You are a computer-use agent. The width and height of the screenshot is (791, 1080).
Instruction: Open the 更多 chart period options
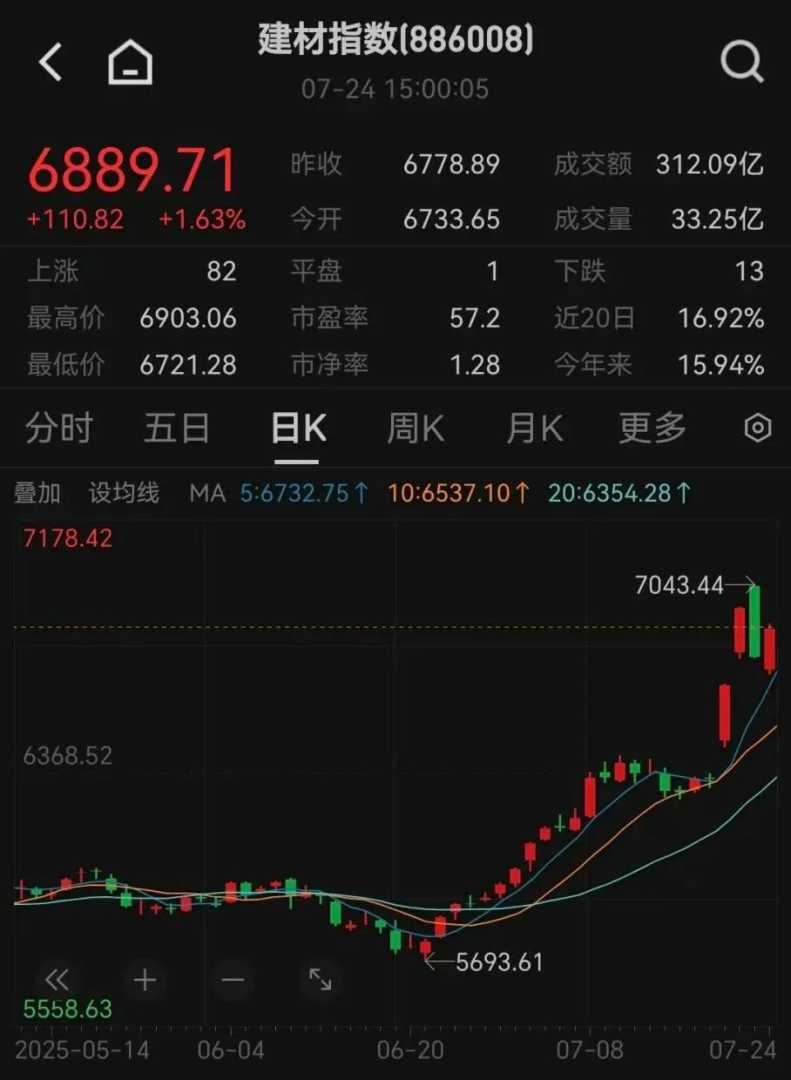(652, 429)
